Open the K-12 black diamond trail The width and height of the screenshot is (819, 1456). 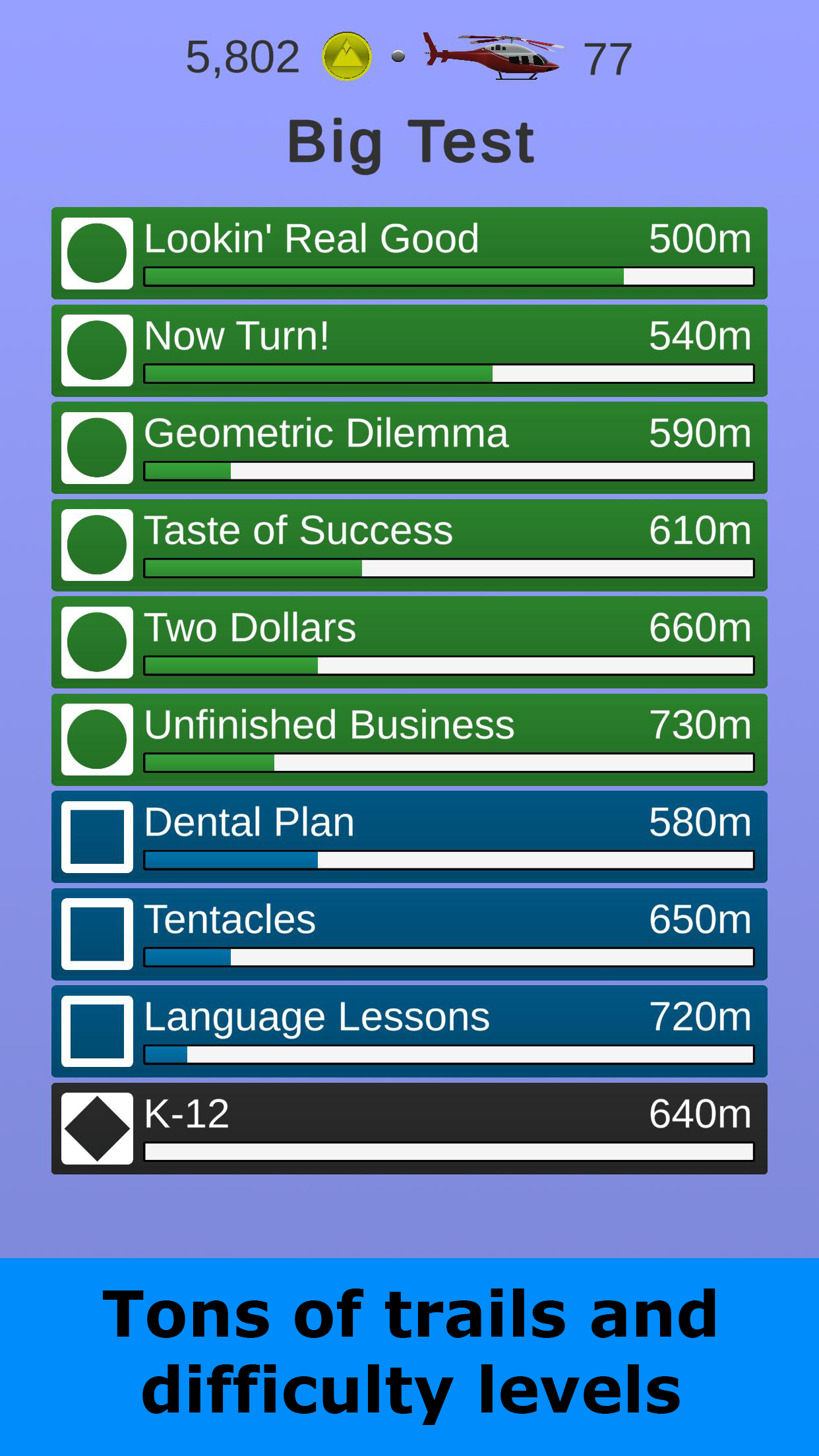[x=409, y=1128]
